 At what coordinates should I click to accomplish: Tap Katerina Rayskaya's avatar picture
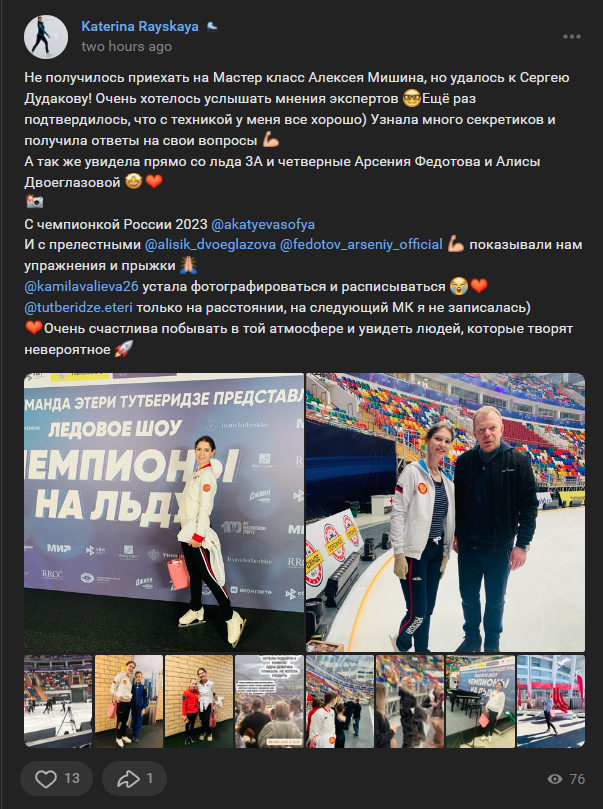(45, 36)
